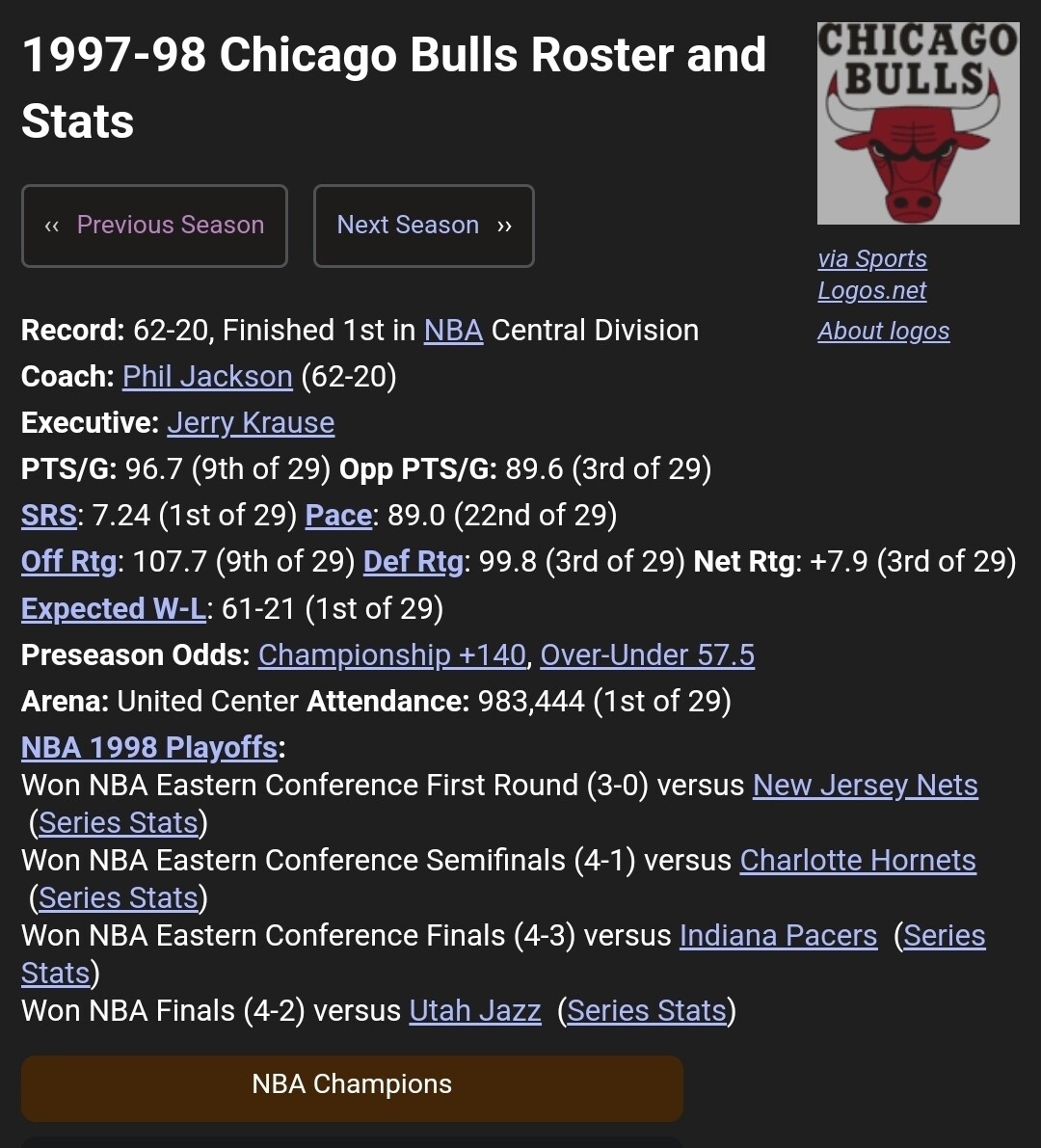Viewport: 1041px width, 1148px height.
Task: Open the Off Rtg link
Action: [68, 562]
